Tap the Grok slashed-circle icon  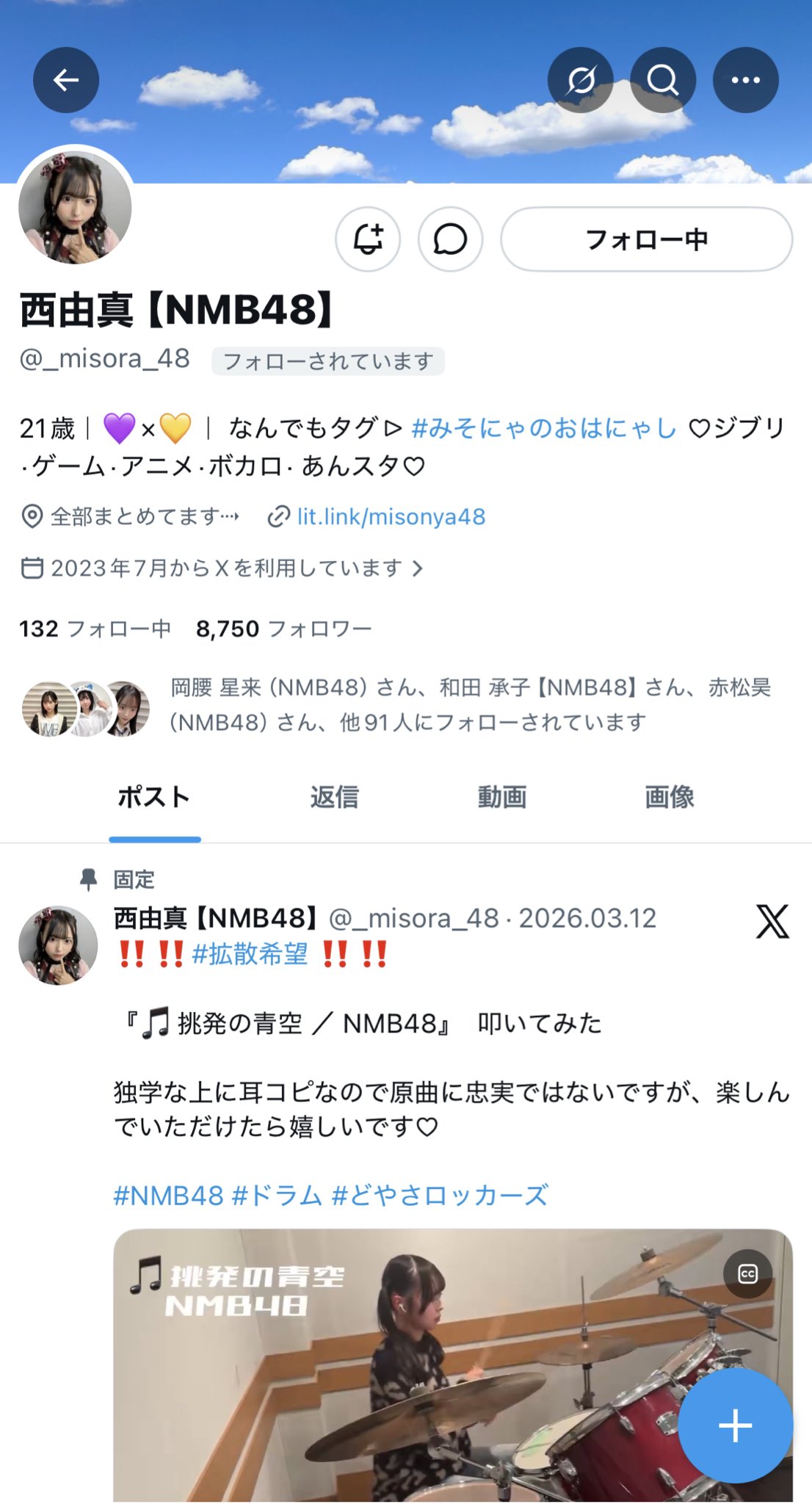(580, 80)
